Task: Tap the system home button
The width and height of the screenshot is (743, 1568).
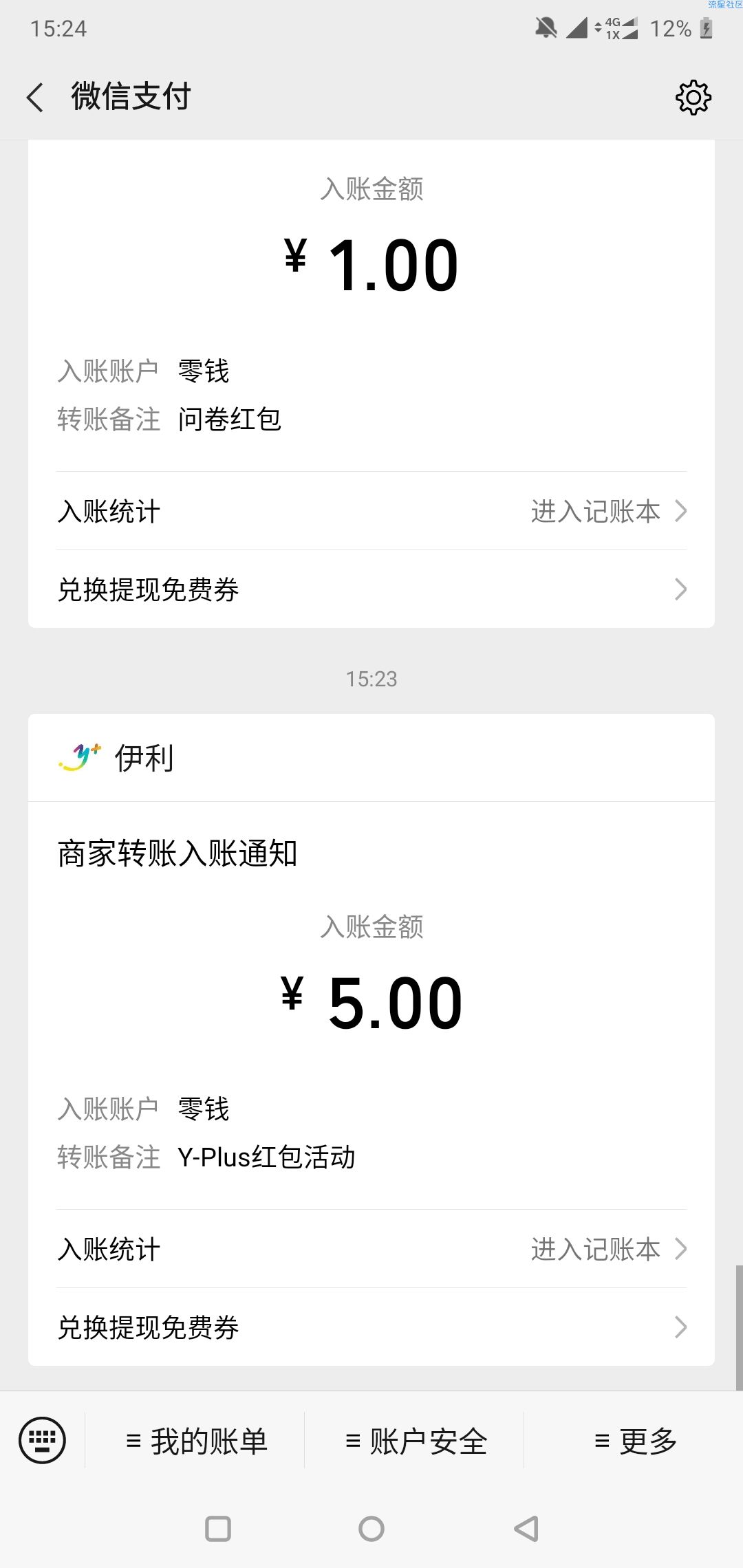Action: [x=371, y=1529]
